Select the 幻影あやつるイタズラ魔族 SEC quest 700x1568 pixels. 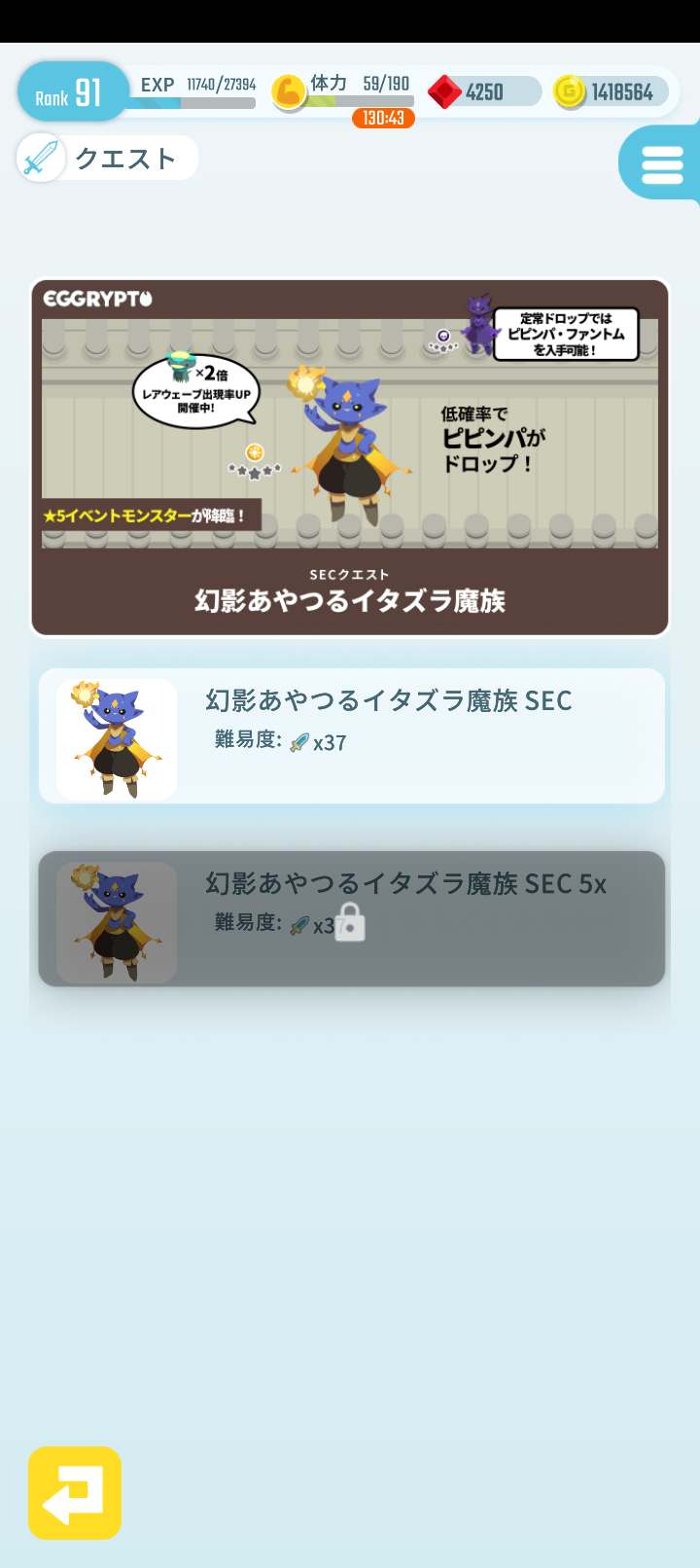click(350, 736)
